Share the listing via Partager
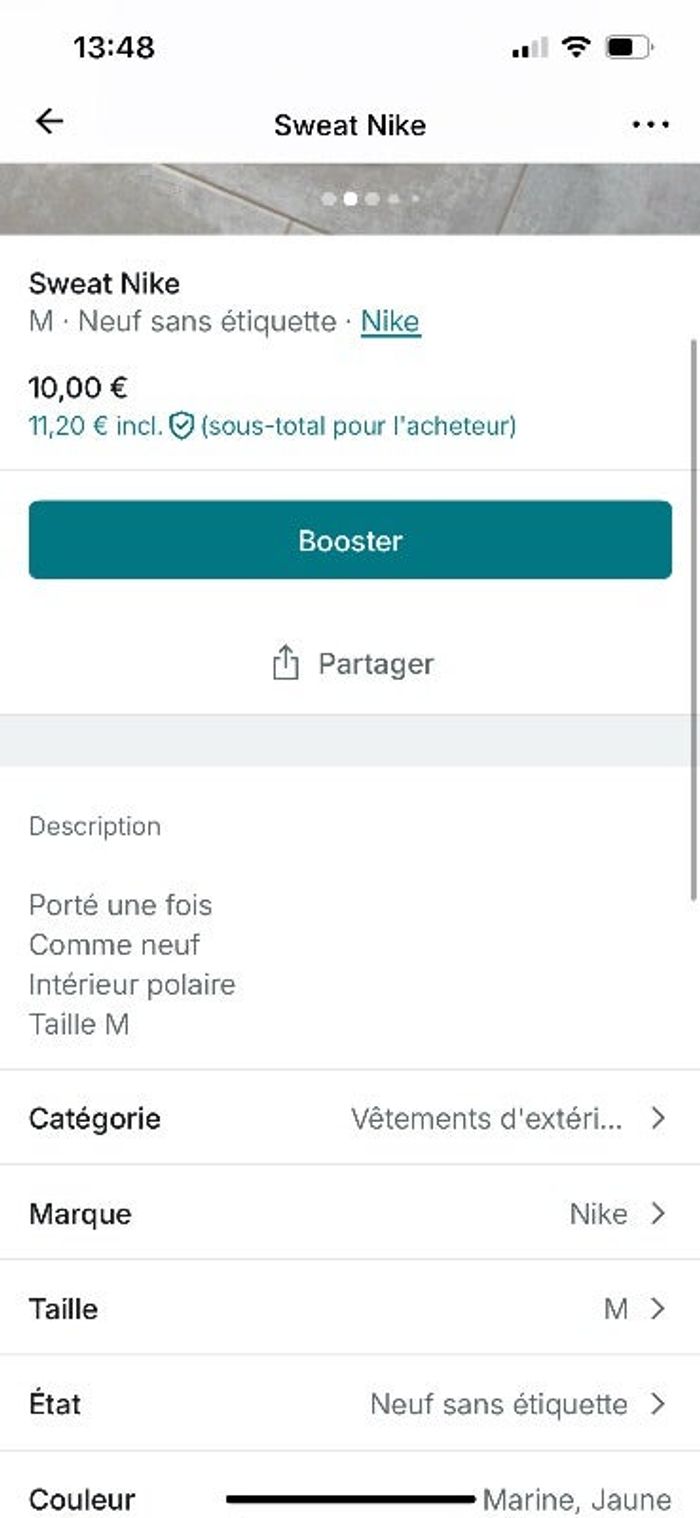 [352, 664]
